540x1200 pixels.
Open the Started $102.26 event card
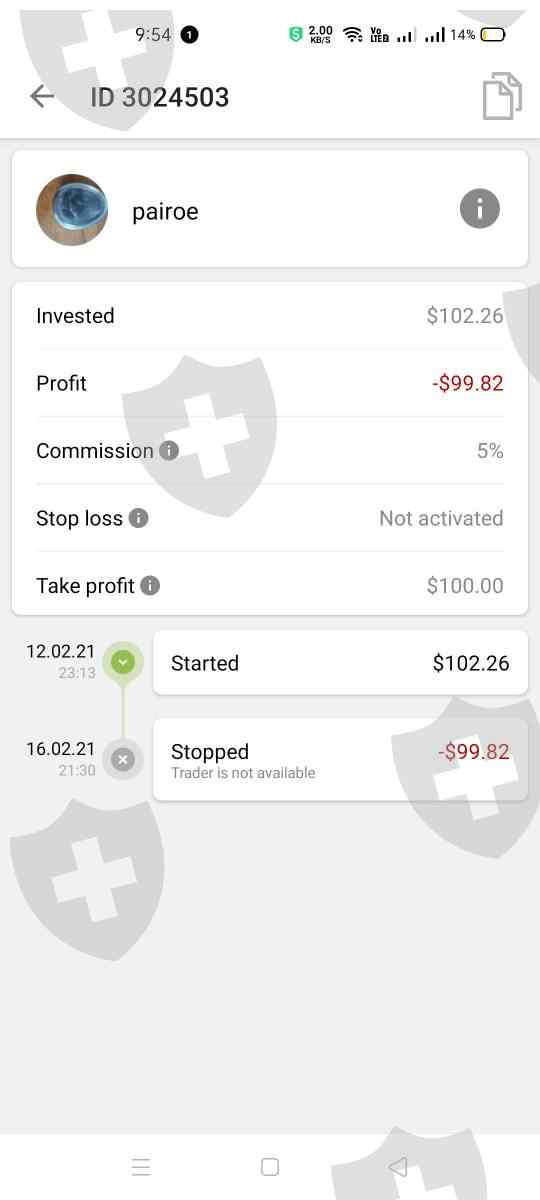340,663
